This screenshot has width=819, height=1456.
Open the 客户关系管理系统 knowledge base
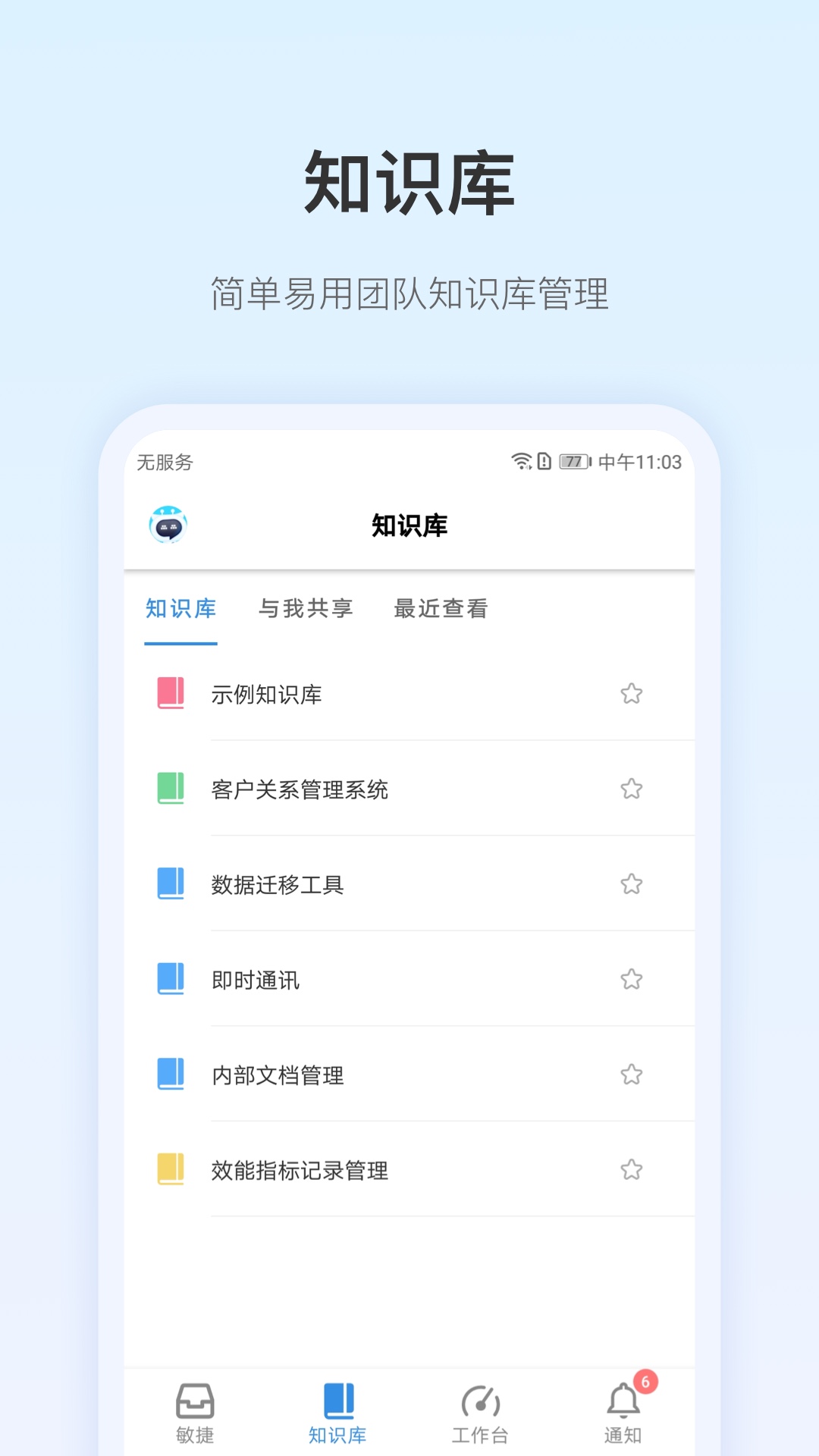[302, 789]
